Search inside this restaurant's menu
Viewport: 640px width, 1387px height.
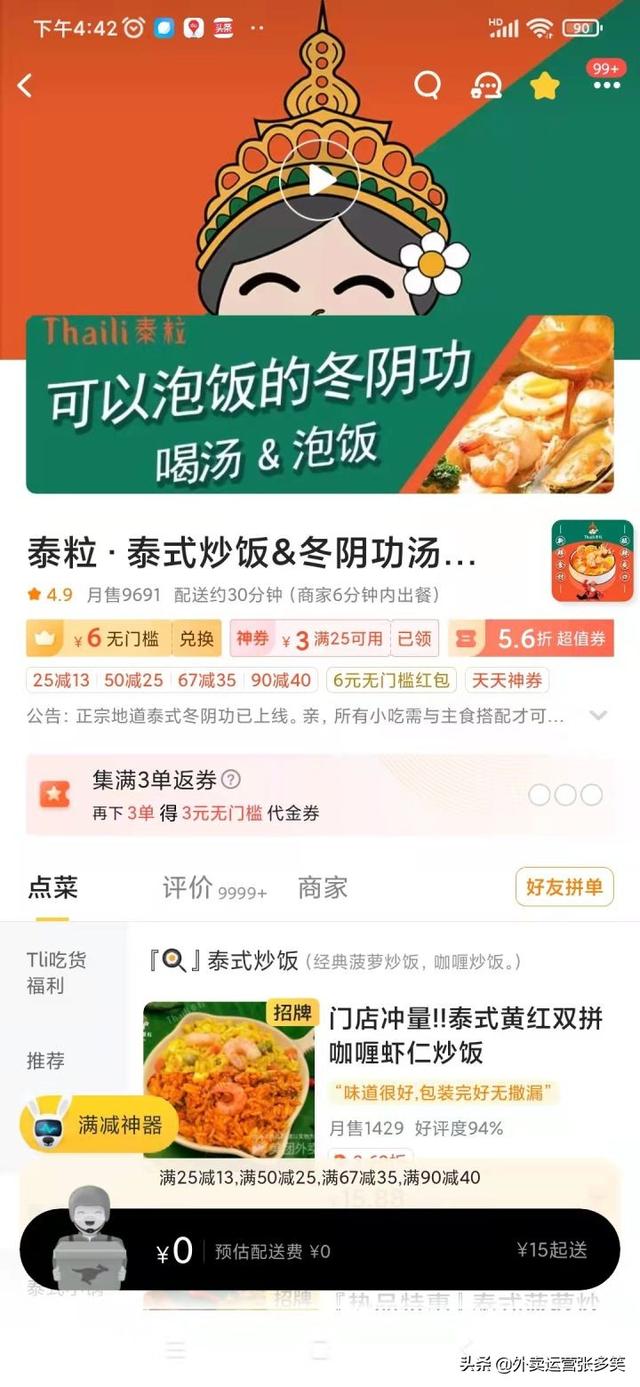(x=427, y=86)
